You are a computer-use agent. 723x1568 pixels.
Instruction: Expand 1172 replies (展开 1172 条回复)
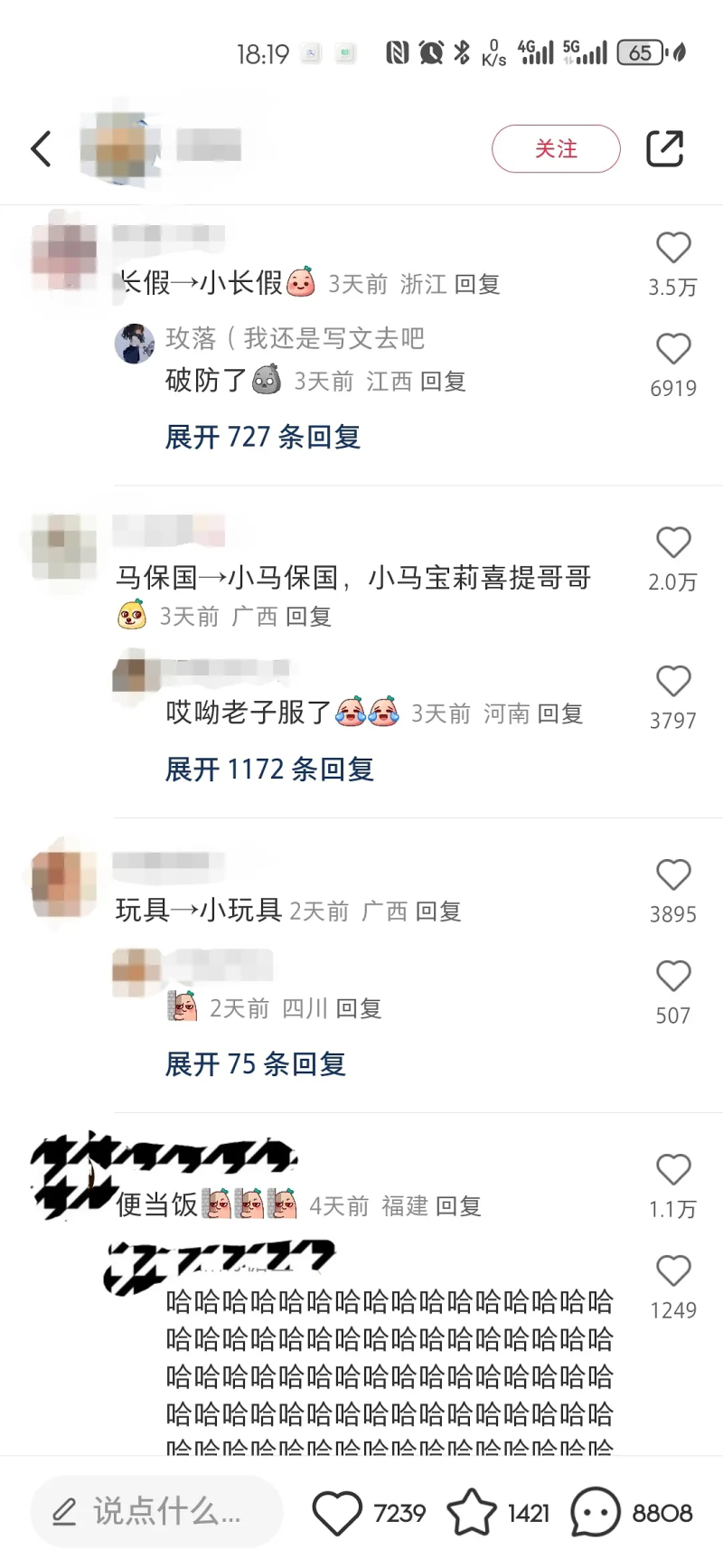(269, 770)
